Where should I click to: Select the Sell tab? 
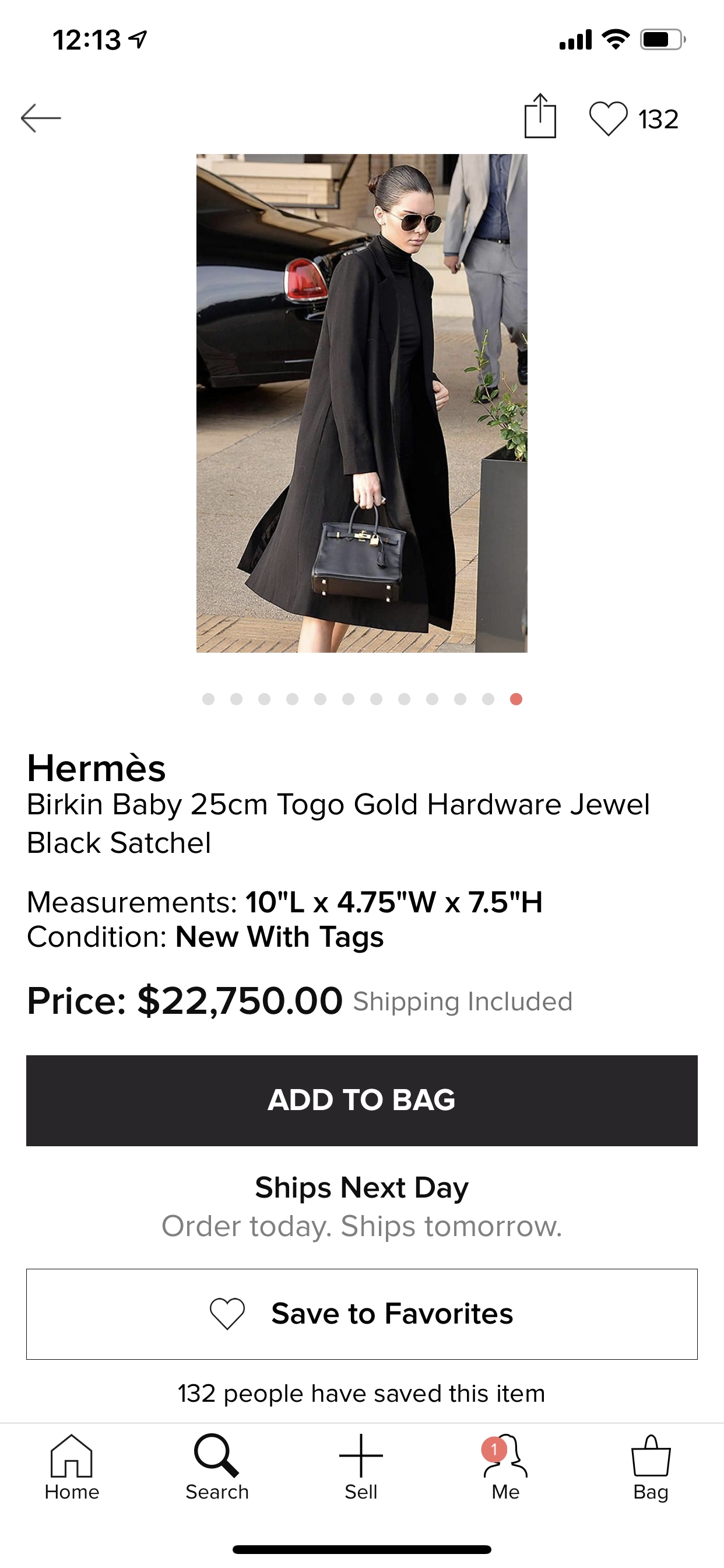[361, 1468]
